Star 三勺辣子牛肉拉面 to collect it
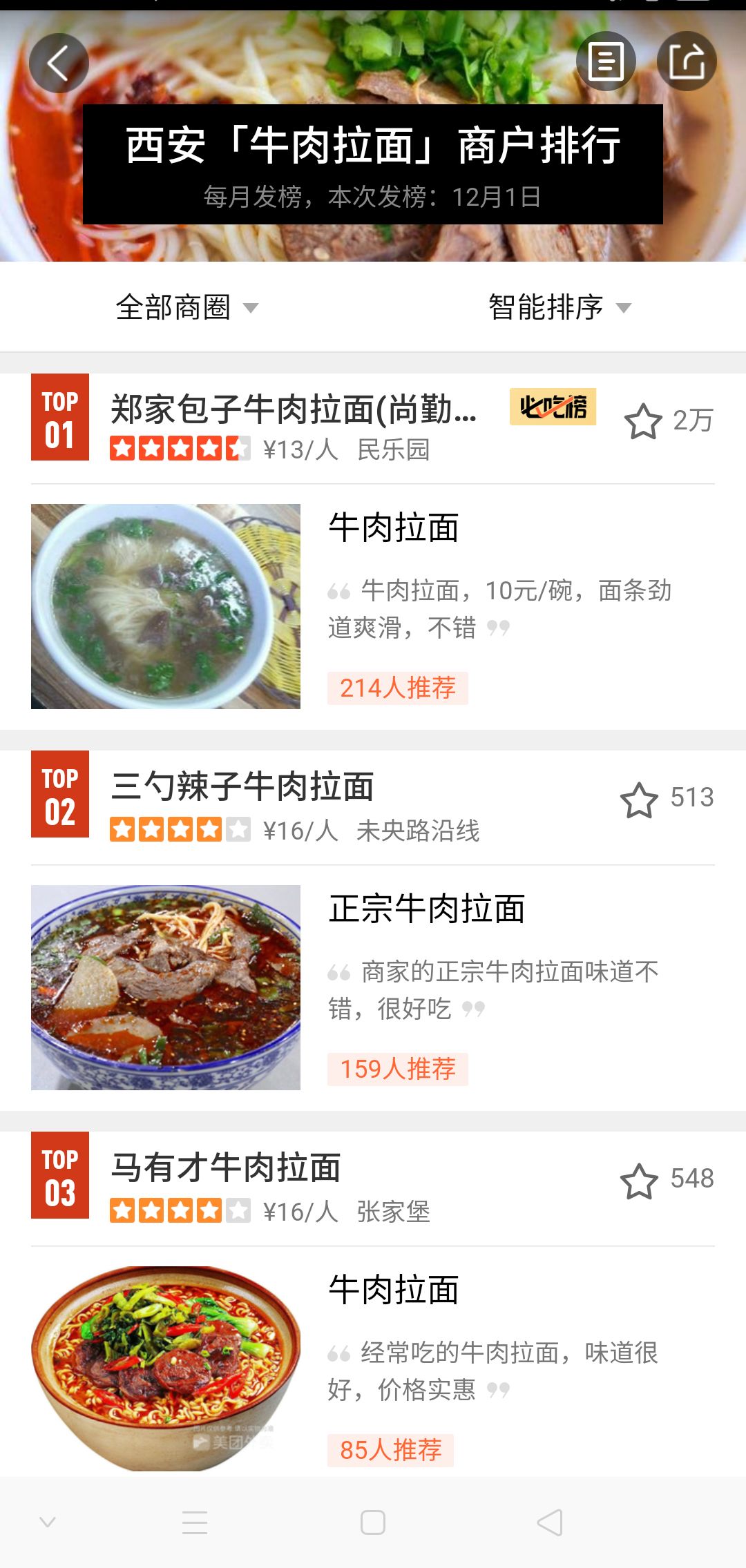The width and height of the screenshot is (746, 1568). [638, 801]
